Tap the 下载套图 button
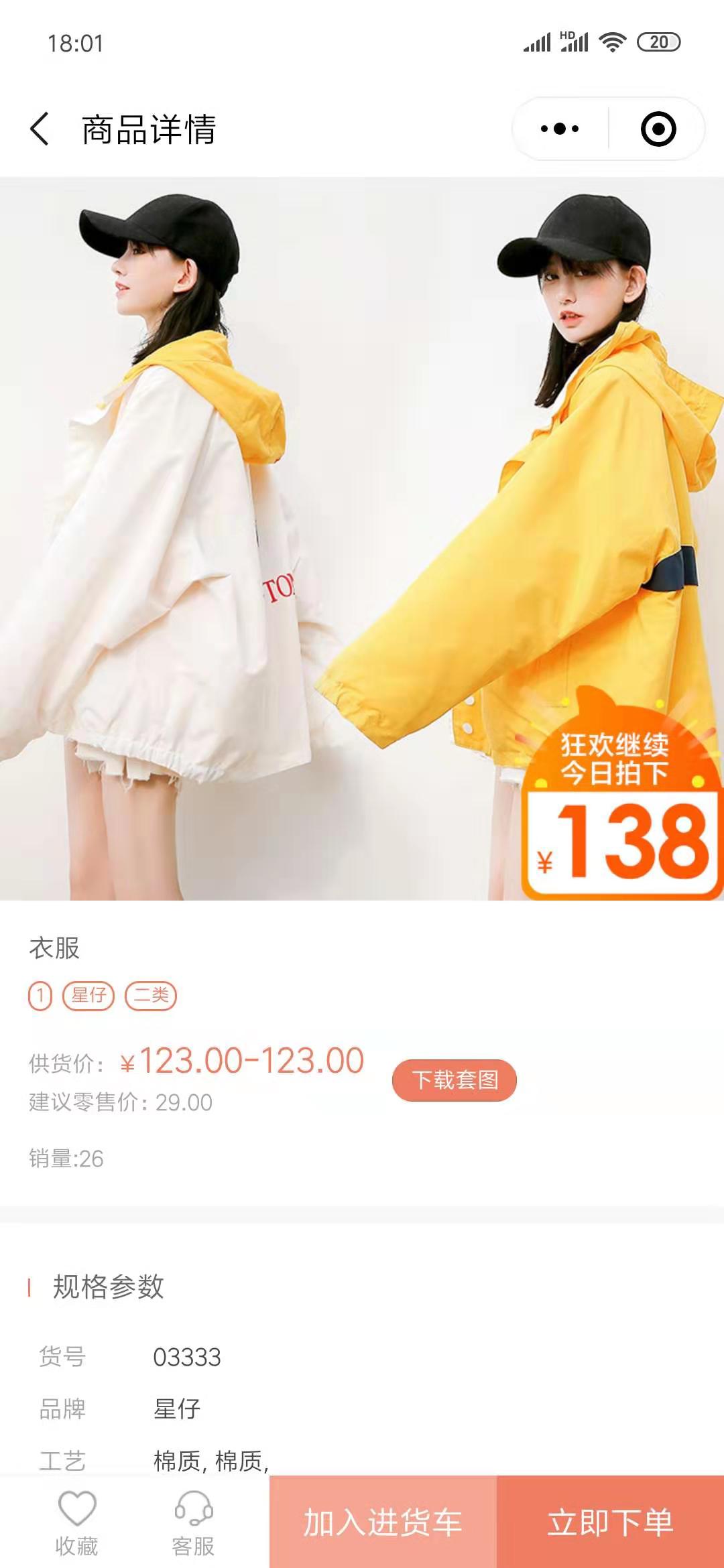Image resolution: width=724 pixels, height=1568 pixels. (x=455, y=1080)
